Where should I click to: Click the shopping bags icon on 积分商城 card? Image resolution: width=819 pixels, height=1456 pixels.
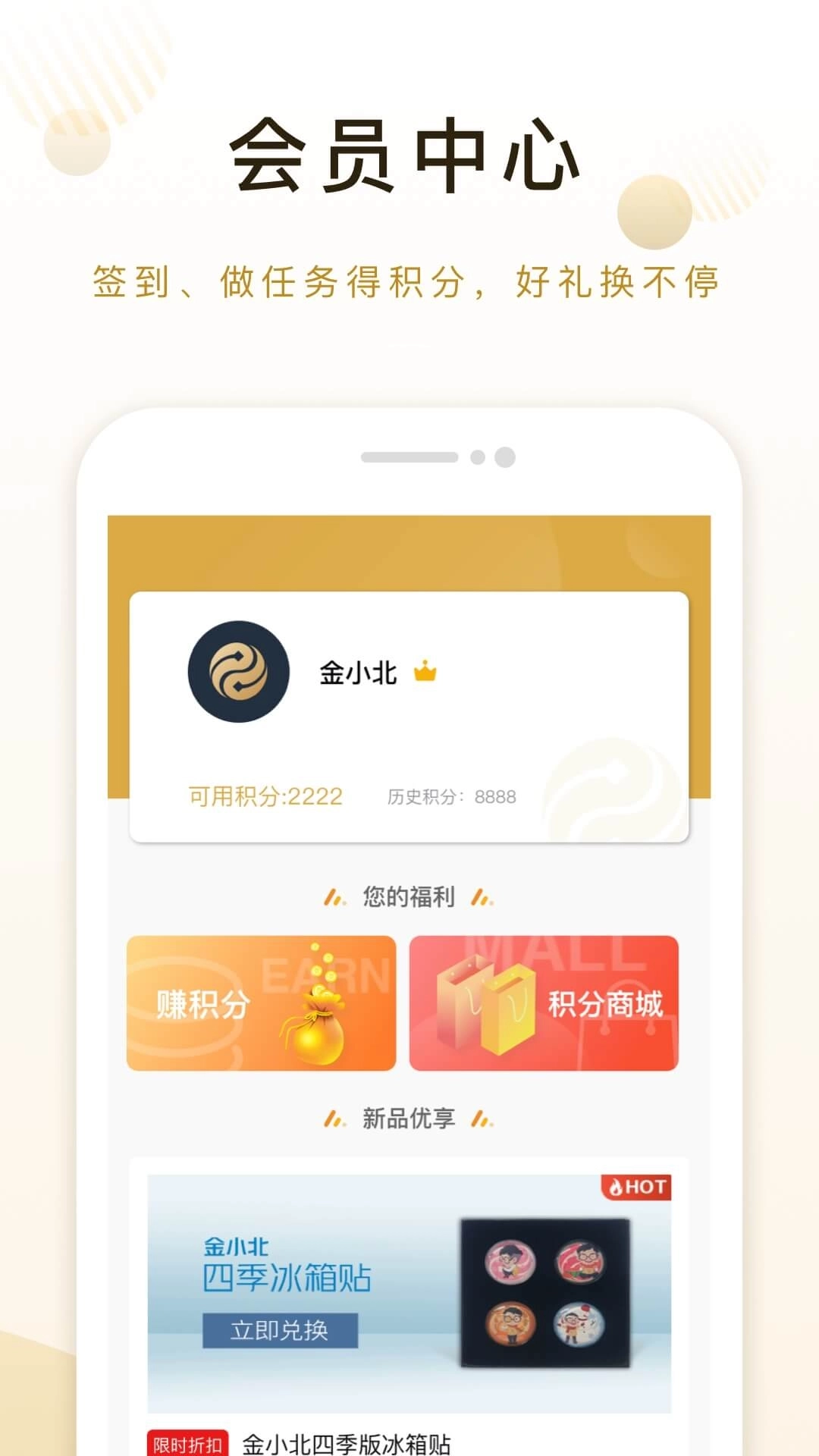[x=485, y=1001]
